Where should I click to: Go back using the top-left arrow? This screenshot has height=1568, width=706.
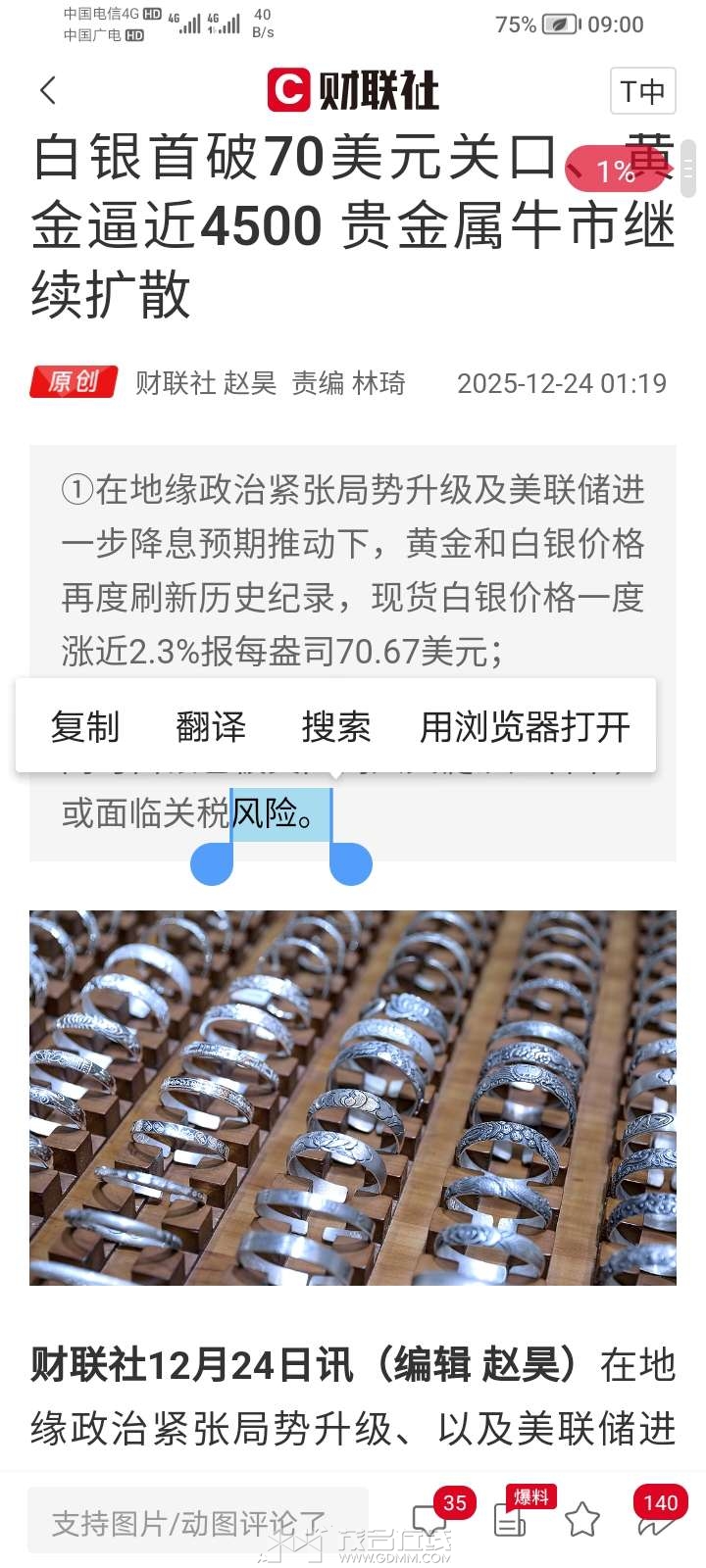[x=48, y=91]
